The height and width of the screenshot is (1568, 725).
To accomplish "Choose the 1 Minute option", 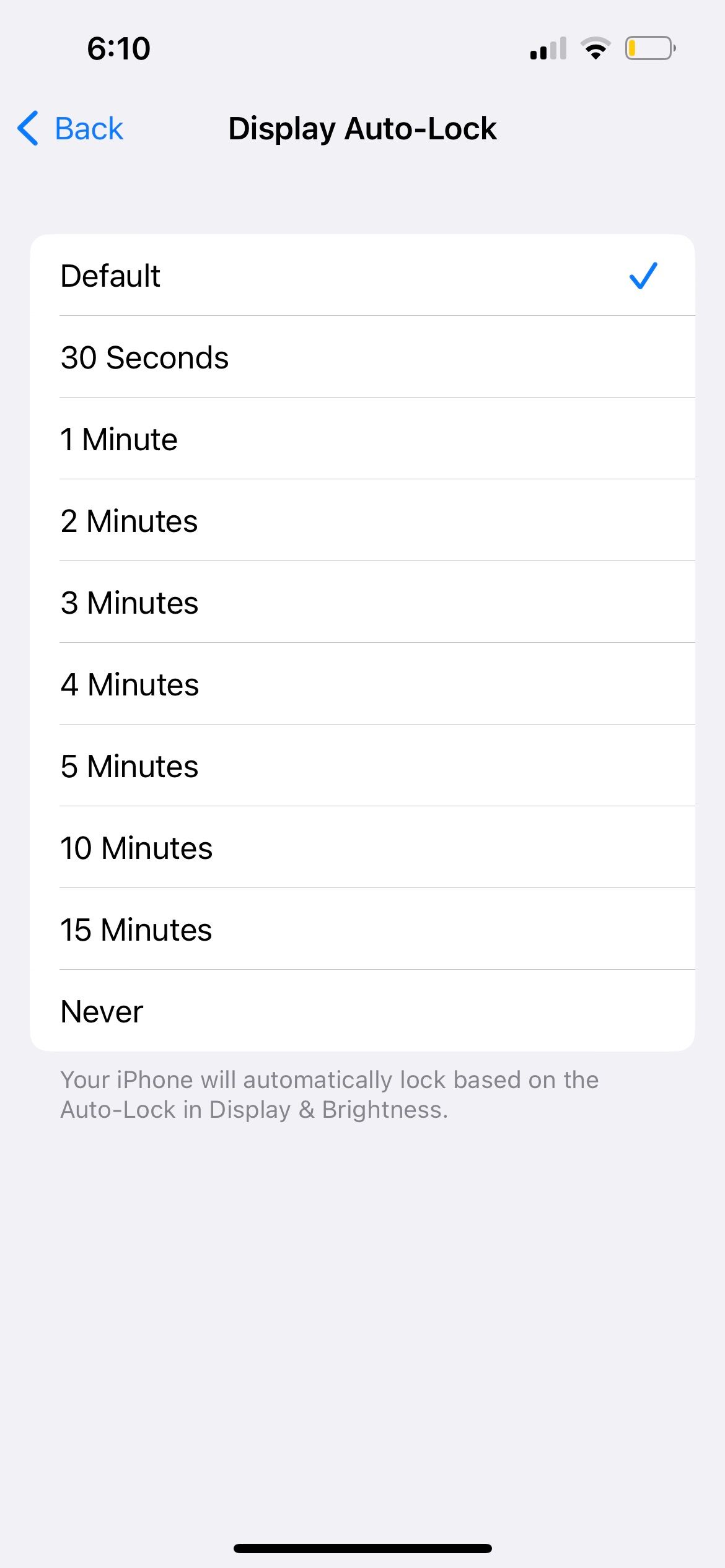I will (x=362, y=439).
